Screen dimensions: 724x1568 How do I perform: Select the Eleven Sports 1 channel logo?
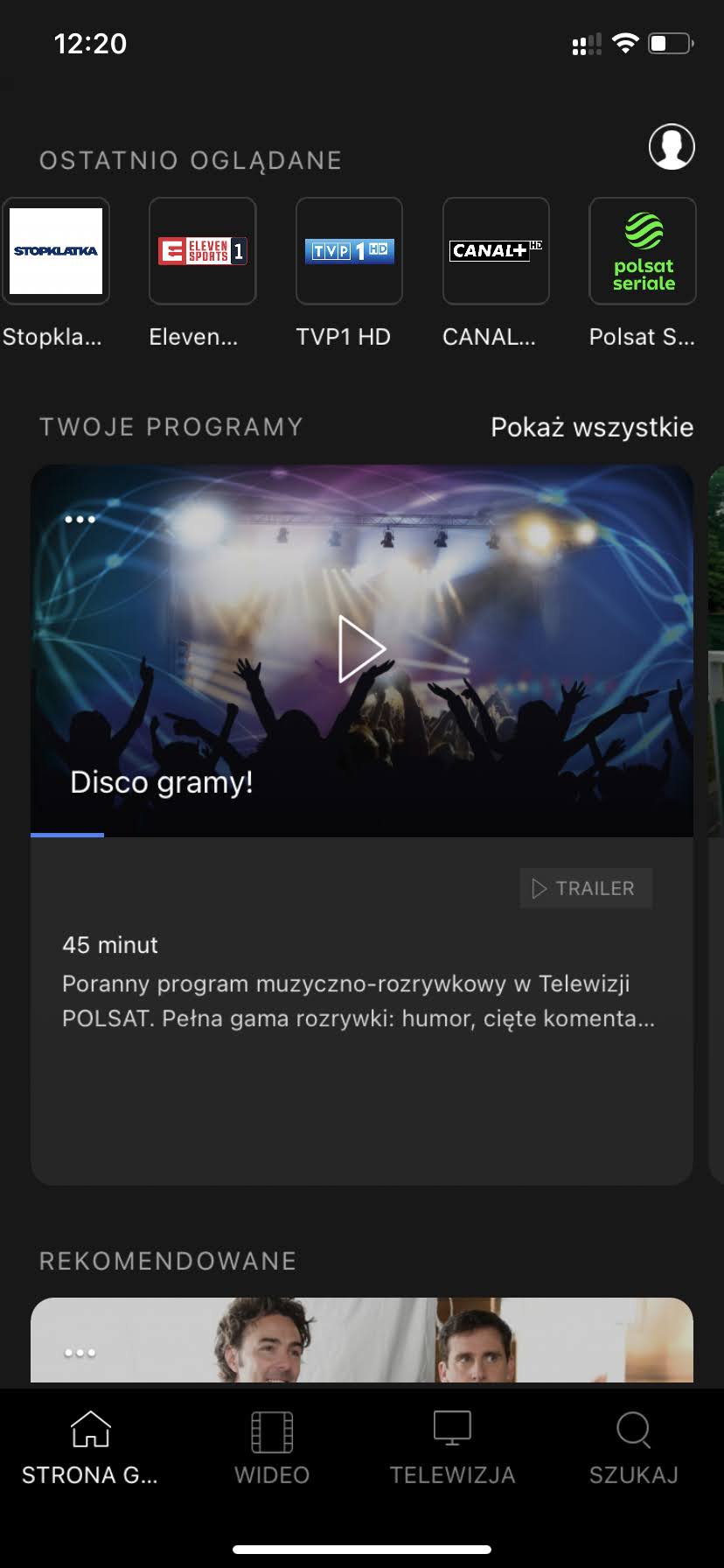tap(202, 251)
